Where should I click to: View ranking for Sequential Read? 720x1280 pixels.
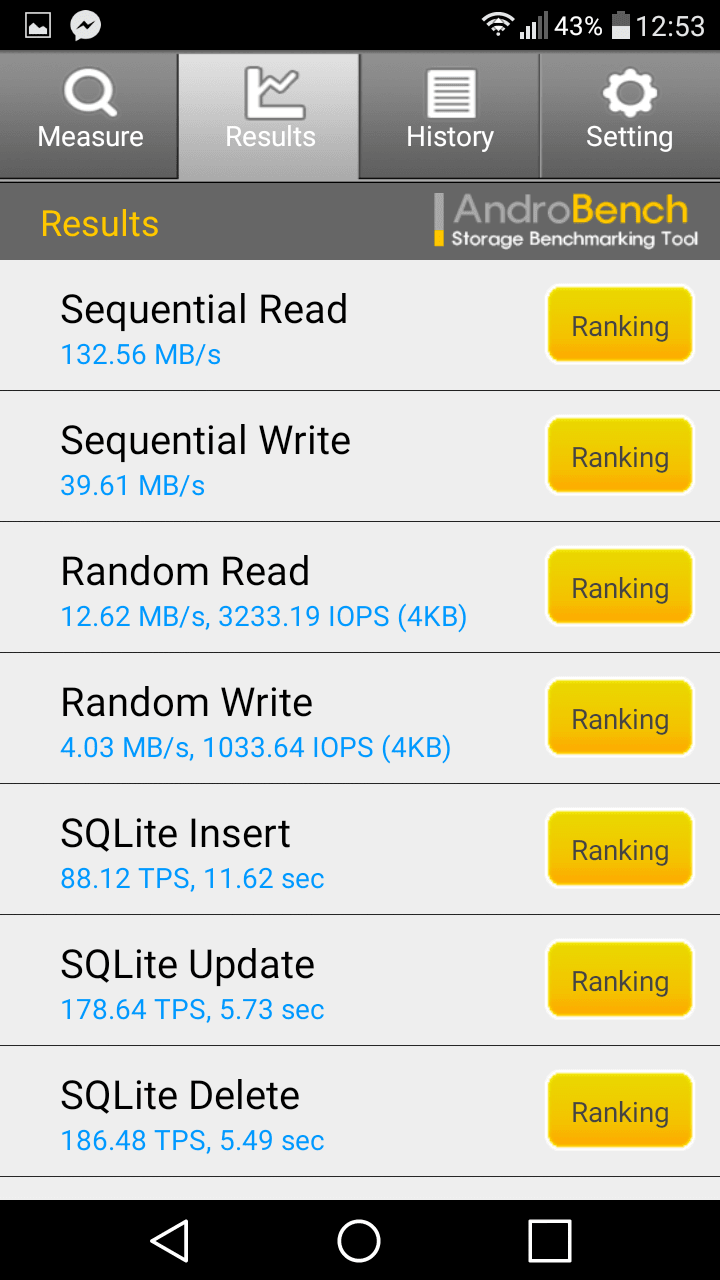620,325
